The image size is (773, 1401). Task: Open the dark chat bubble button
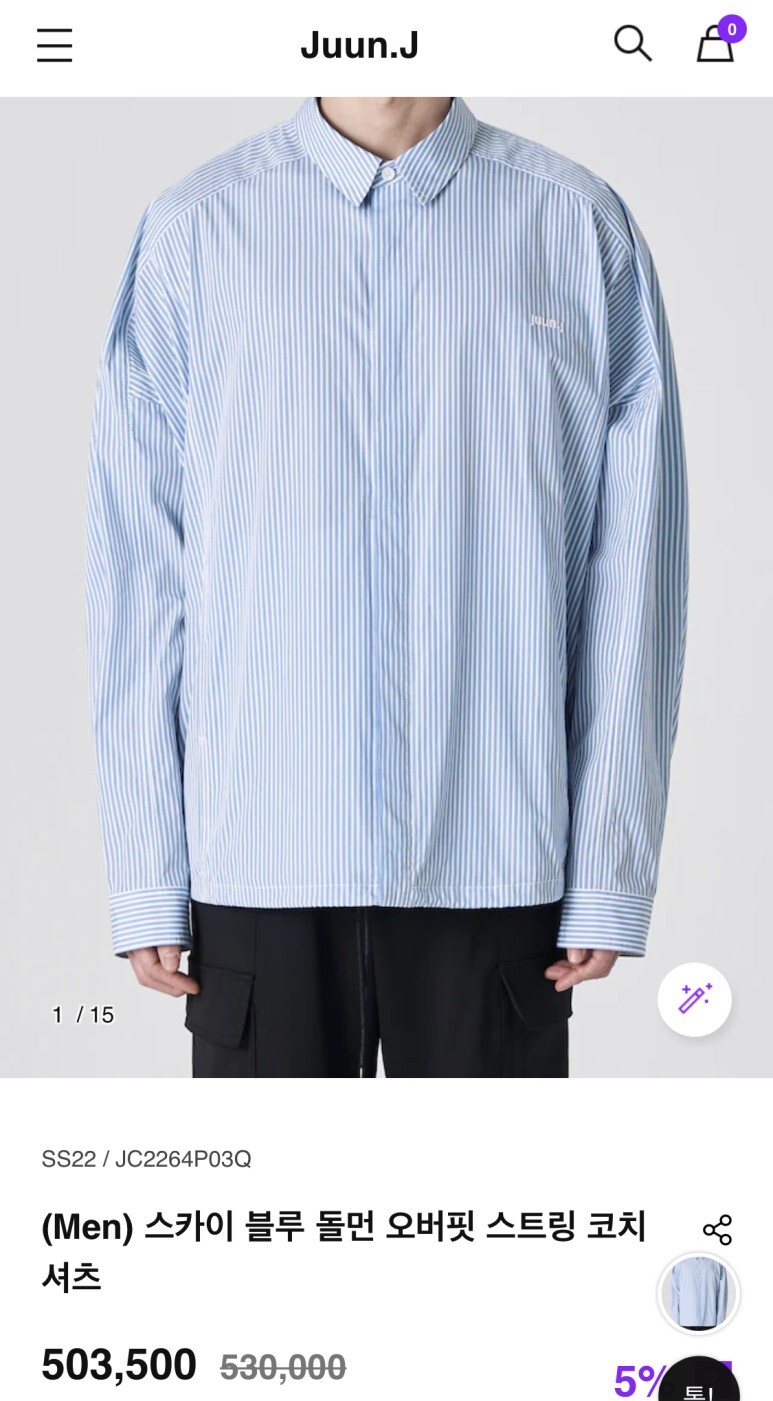click(x=699, y=1380)
